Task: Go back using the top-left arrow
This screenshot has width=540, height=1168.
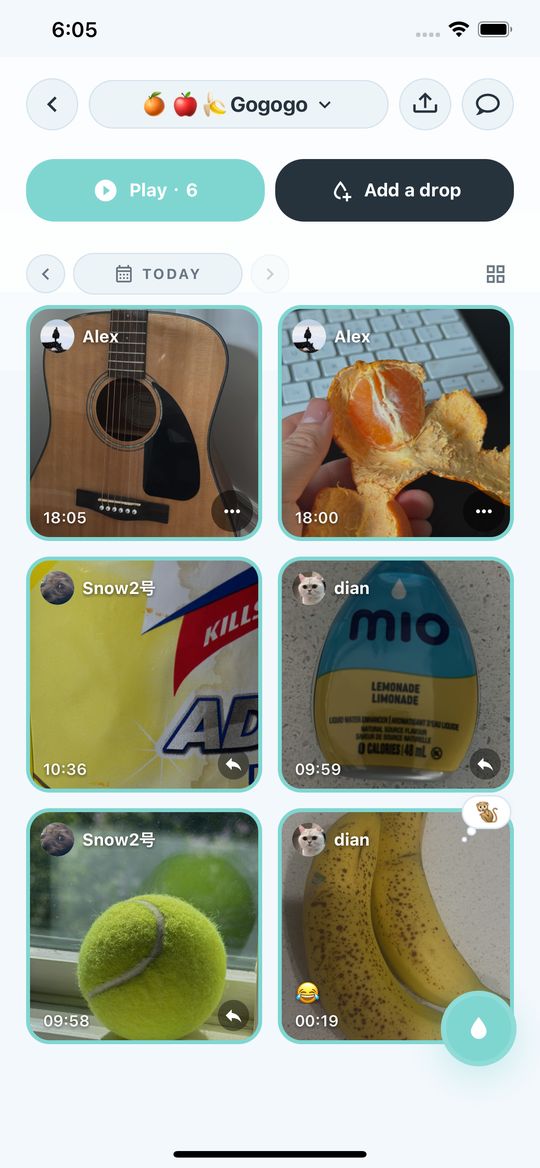Action: coord(52,104)
